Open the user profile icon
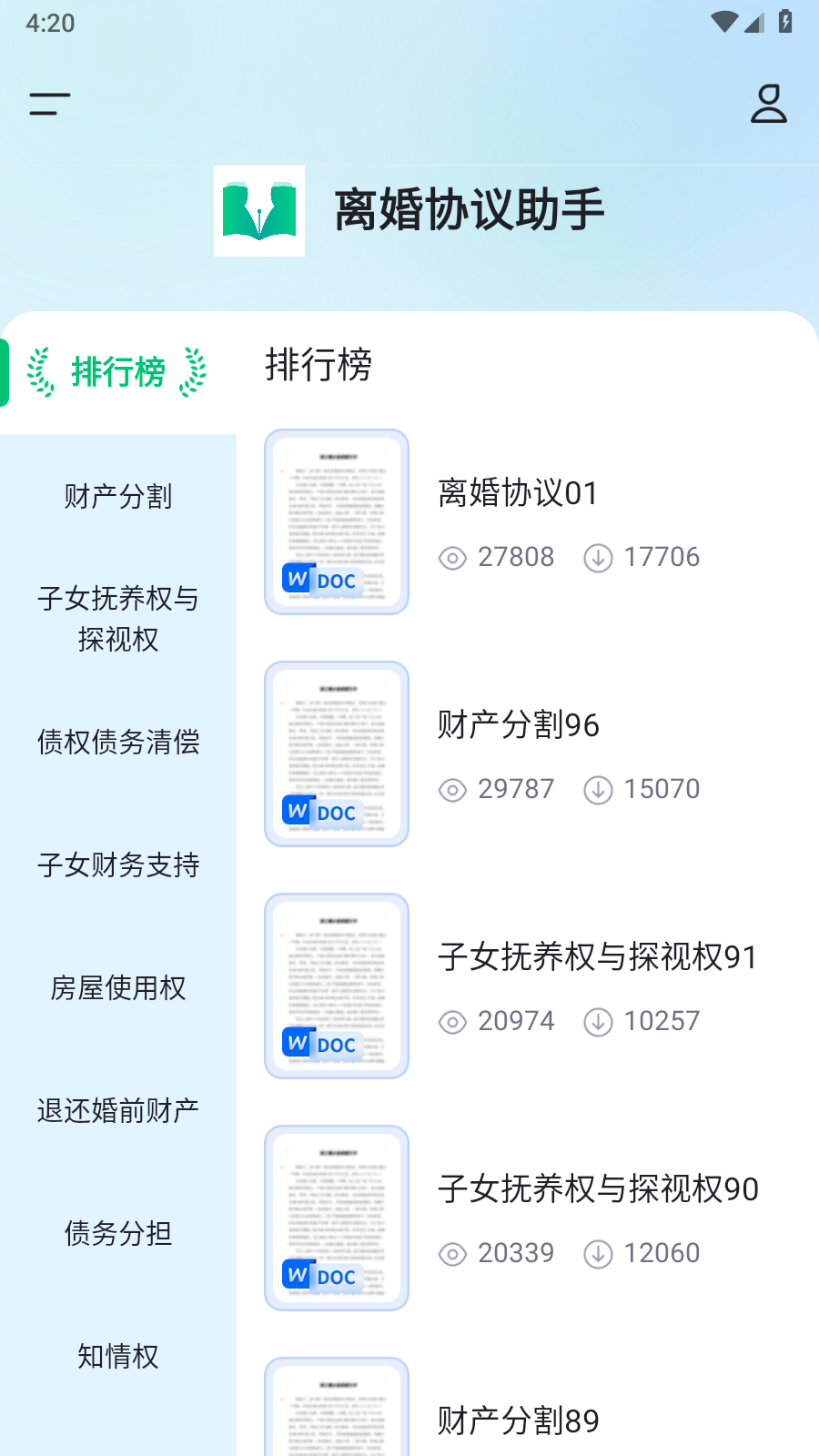This screenshot has width=819, height=1456. click(x=769, y=104)
